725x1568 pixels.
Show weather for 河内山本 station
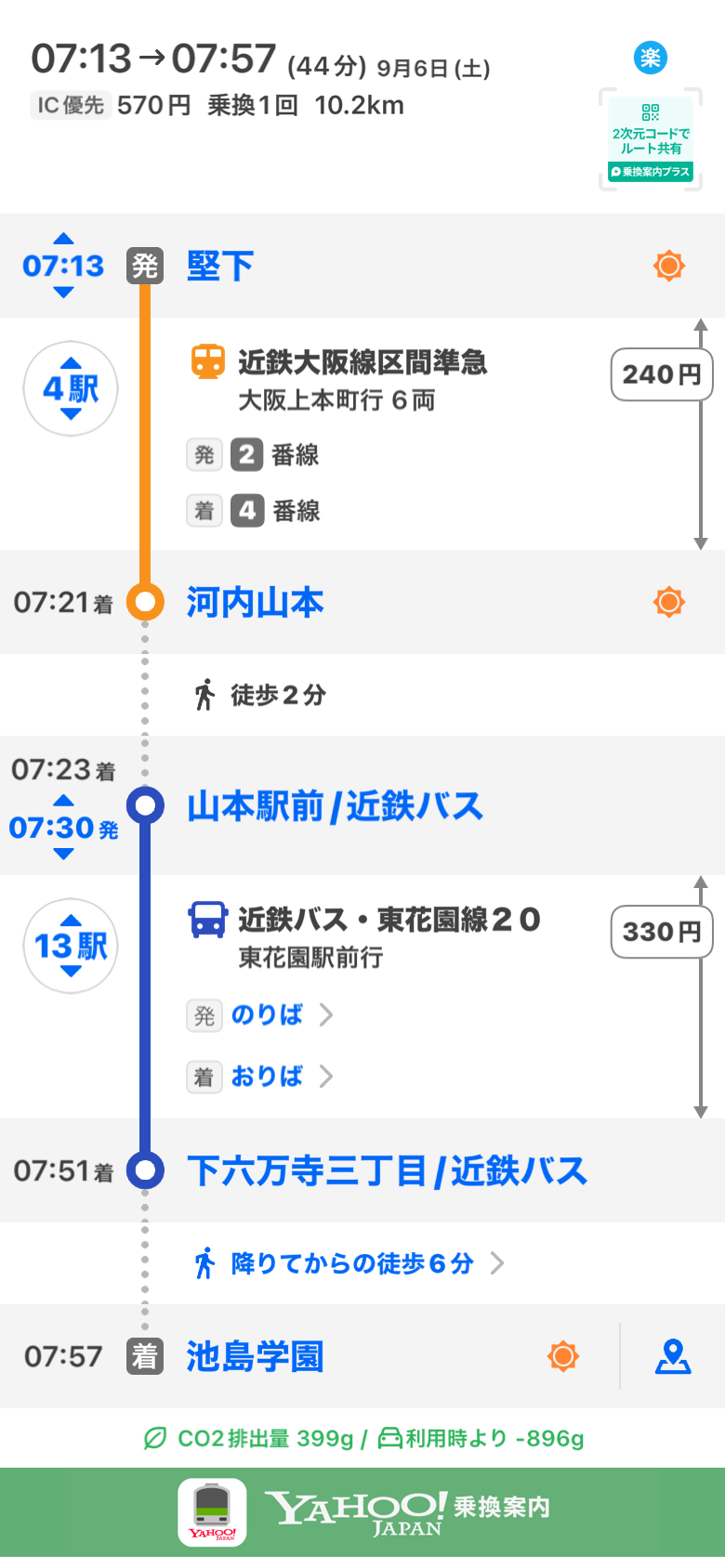coord(668,602)
